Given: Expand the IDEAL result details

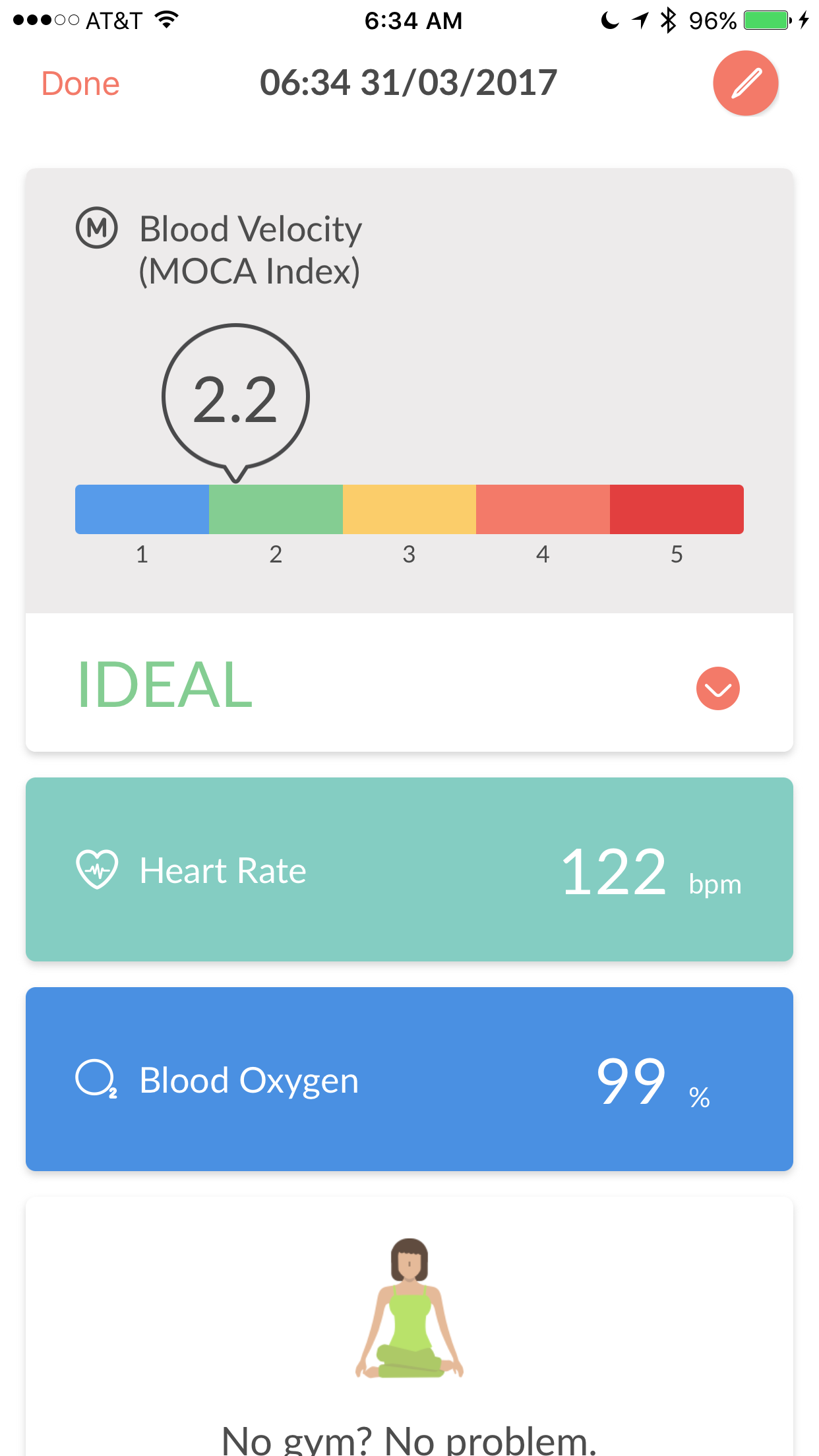Looking at the screenshot, I should [718, 688].
